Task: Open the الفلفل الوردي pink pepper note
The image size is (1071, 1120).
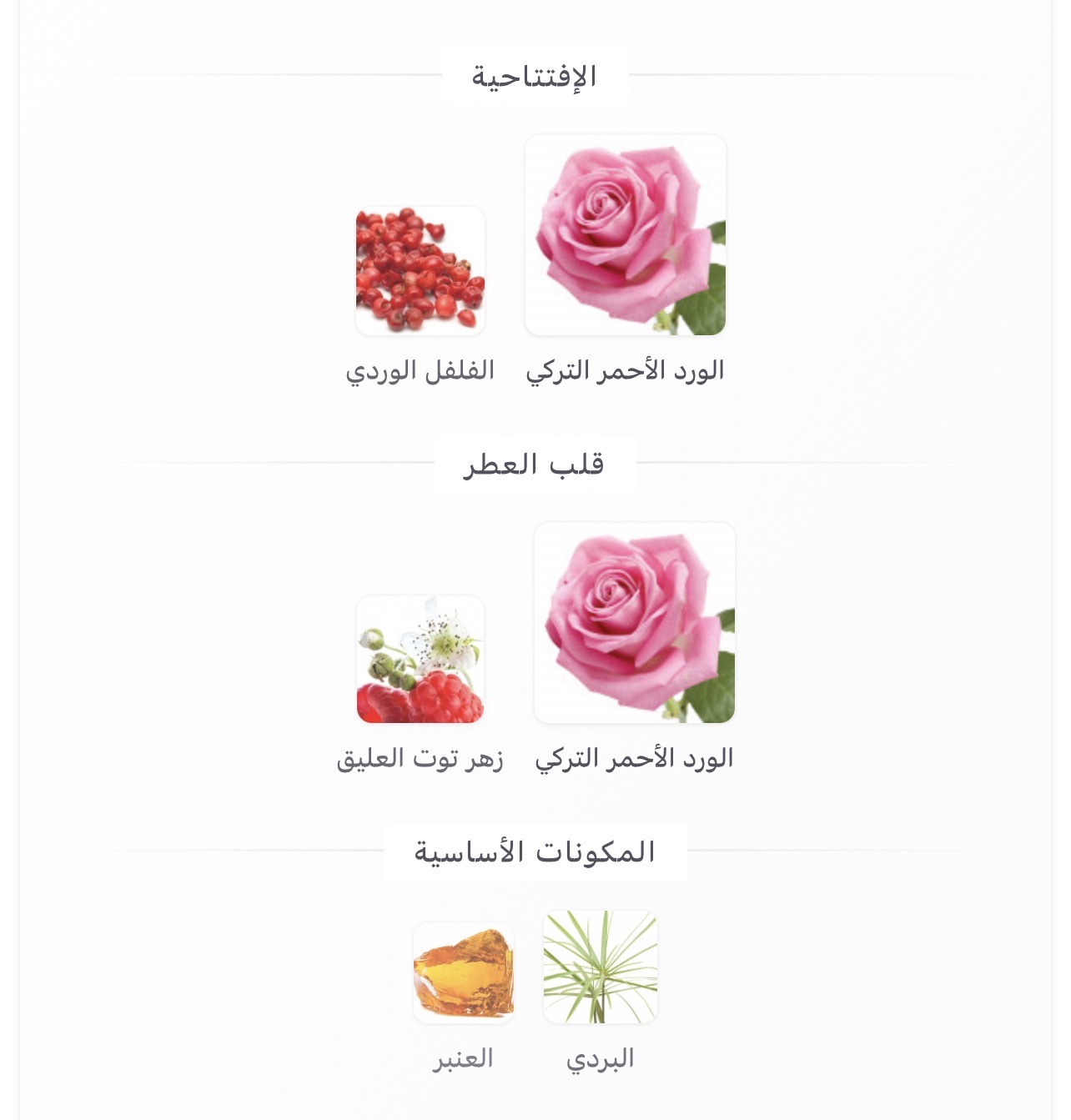Action: pyautogui.click(x=420, y=271)
